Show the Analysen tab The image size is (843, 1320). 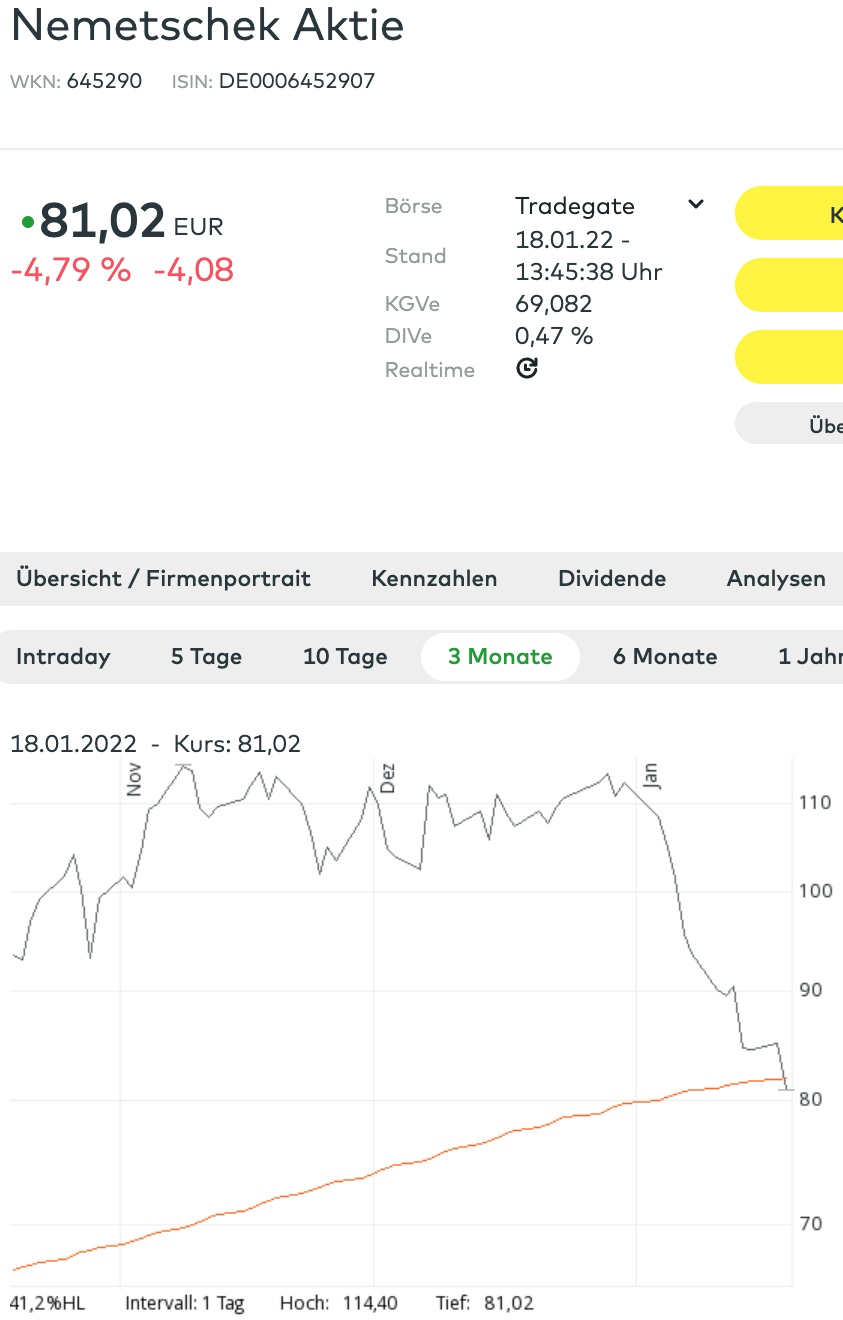pos(776,578)
